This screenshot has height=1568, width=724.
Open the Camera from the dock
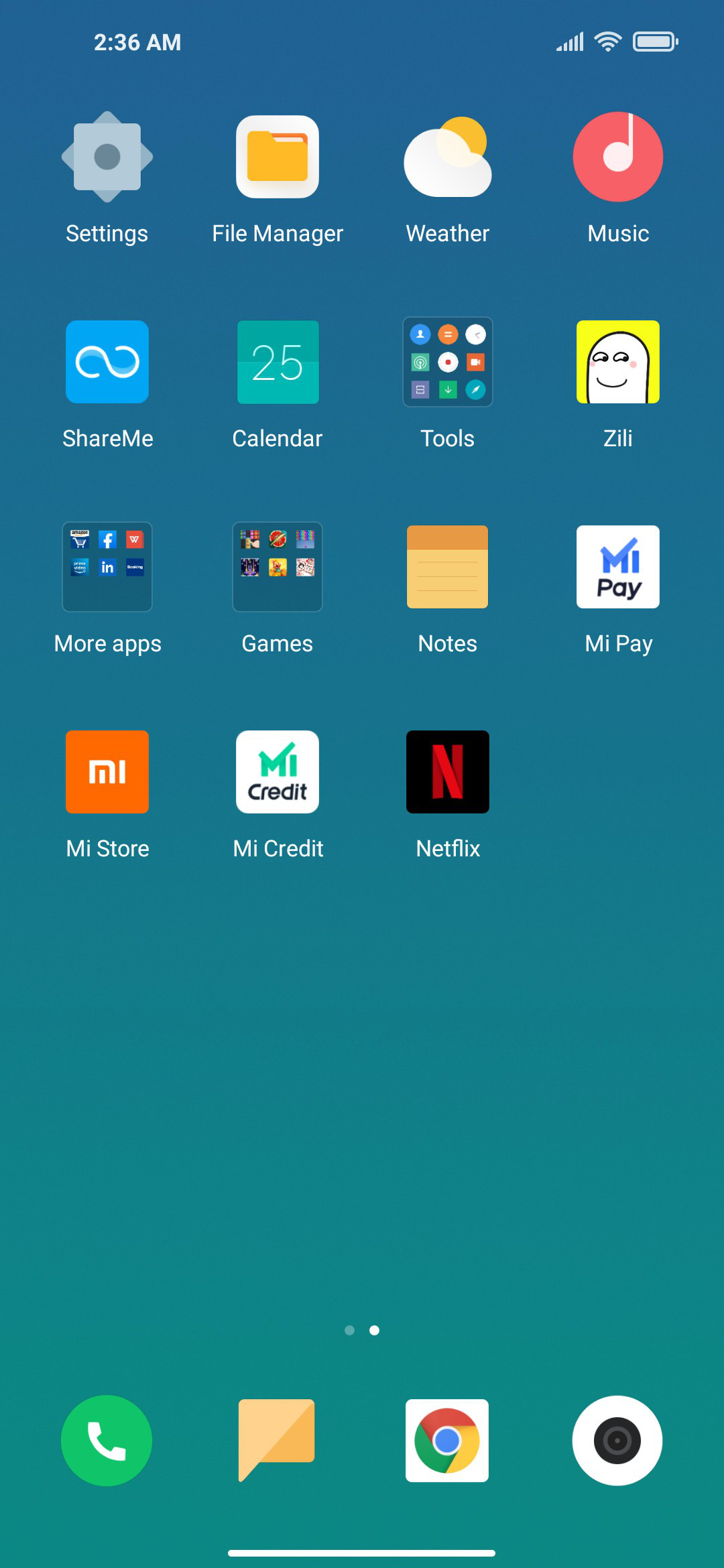(617, 1441)
